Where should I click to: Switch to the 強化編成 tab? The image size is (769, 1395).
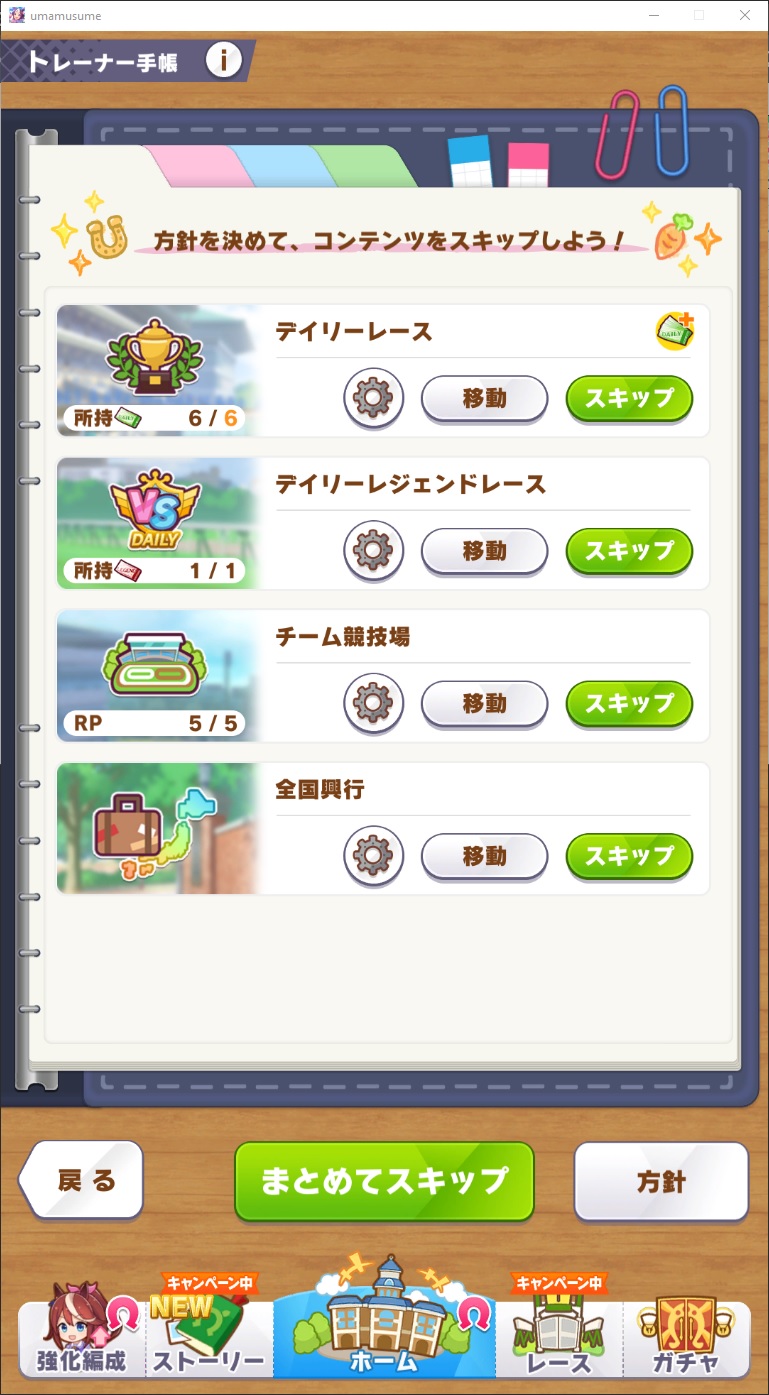tap(81, 1335)
